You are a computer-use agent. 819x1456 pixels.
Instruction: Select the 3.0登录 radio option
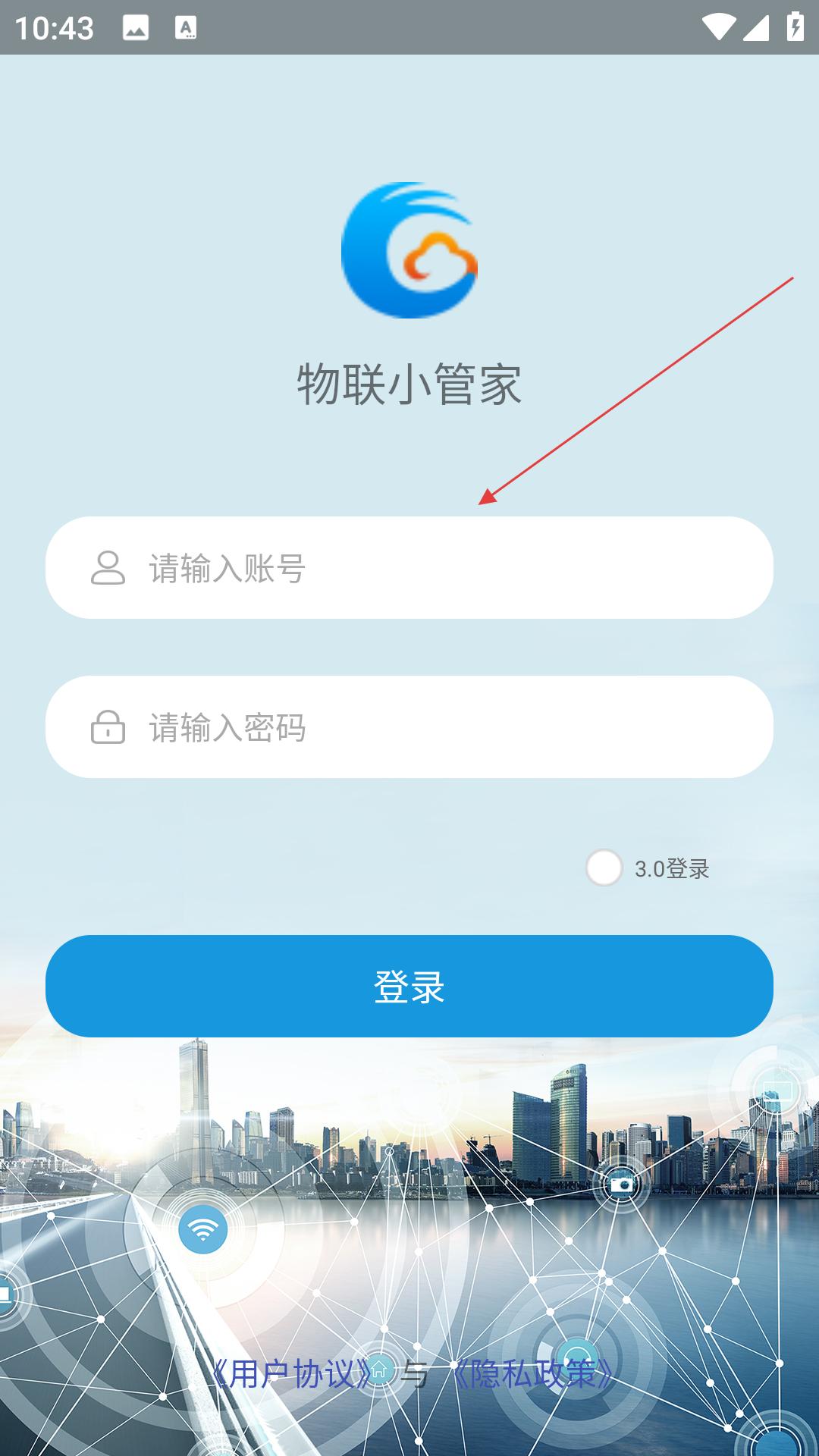click(x=604, y=868)
